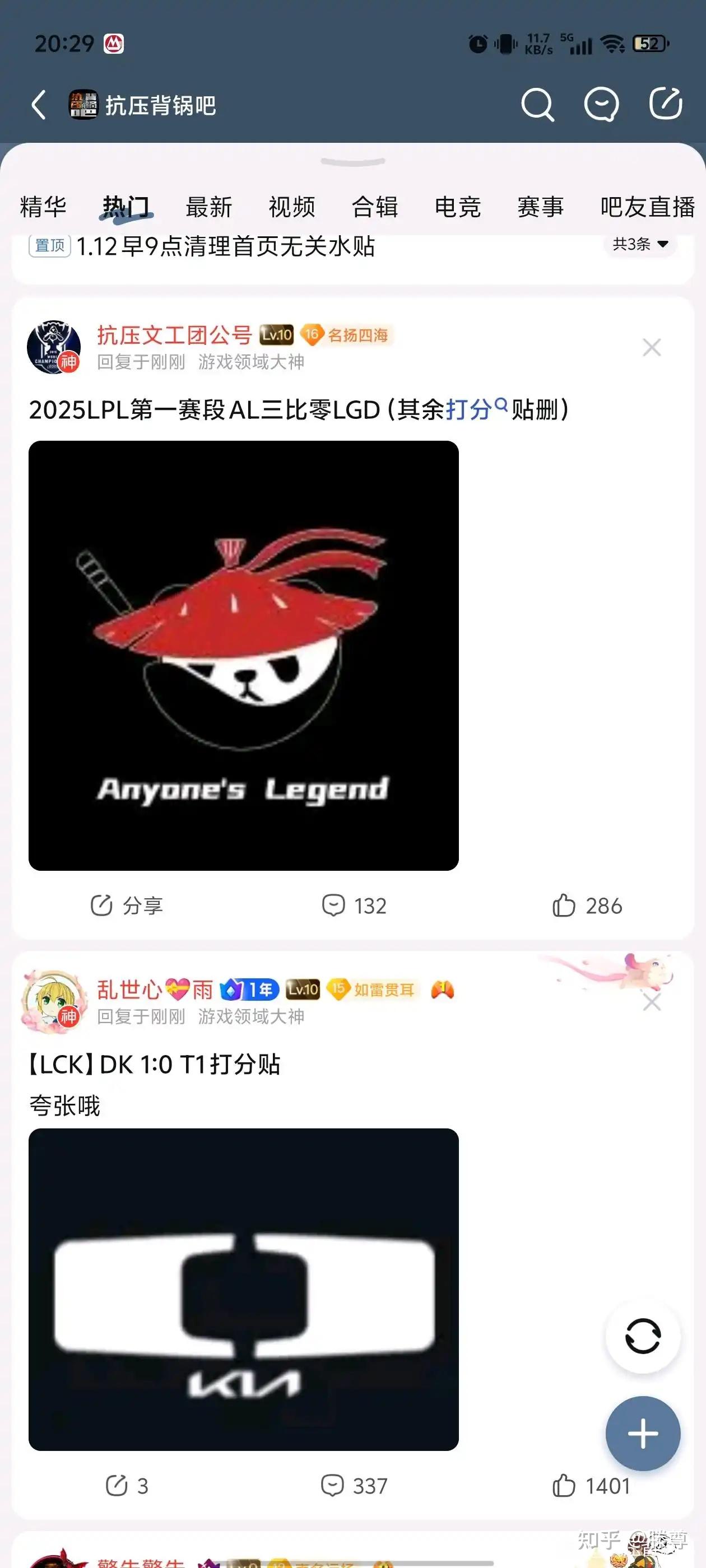This screenshot has width=706, height=1568.
Task: Switch to the 最新 tab
Action: click(207, 207)
